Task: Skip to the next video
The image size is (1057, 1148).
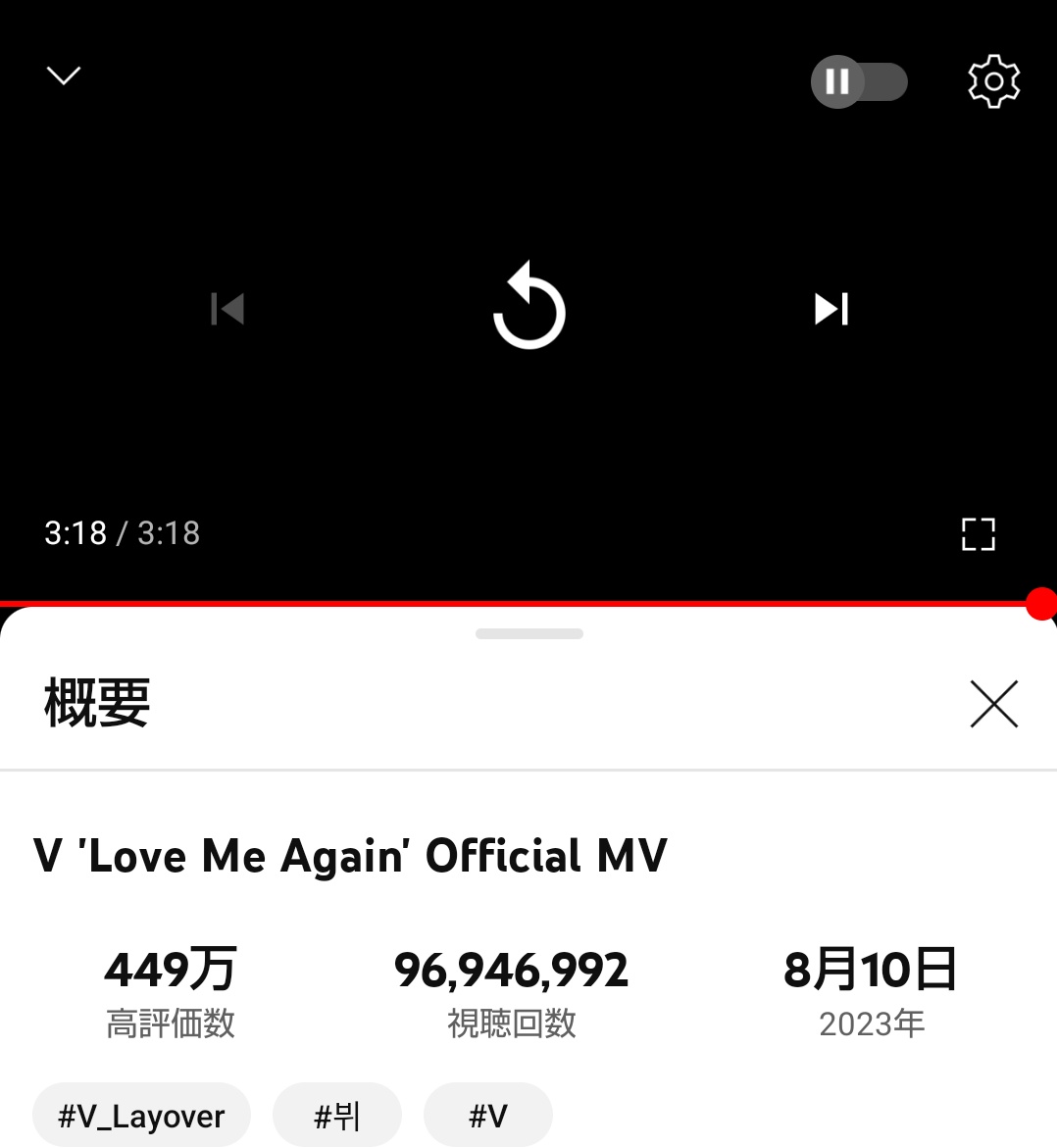Action: tap(831, 309)
